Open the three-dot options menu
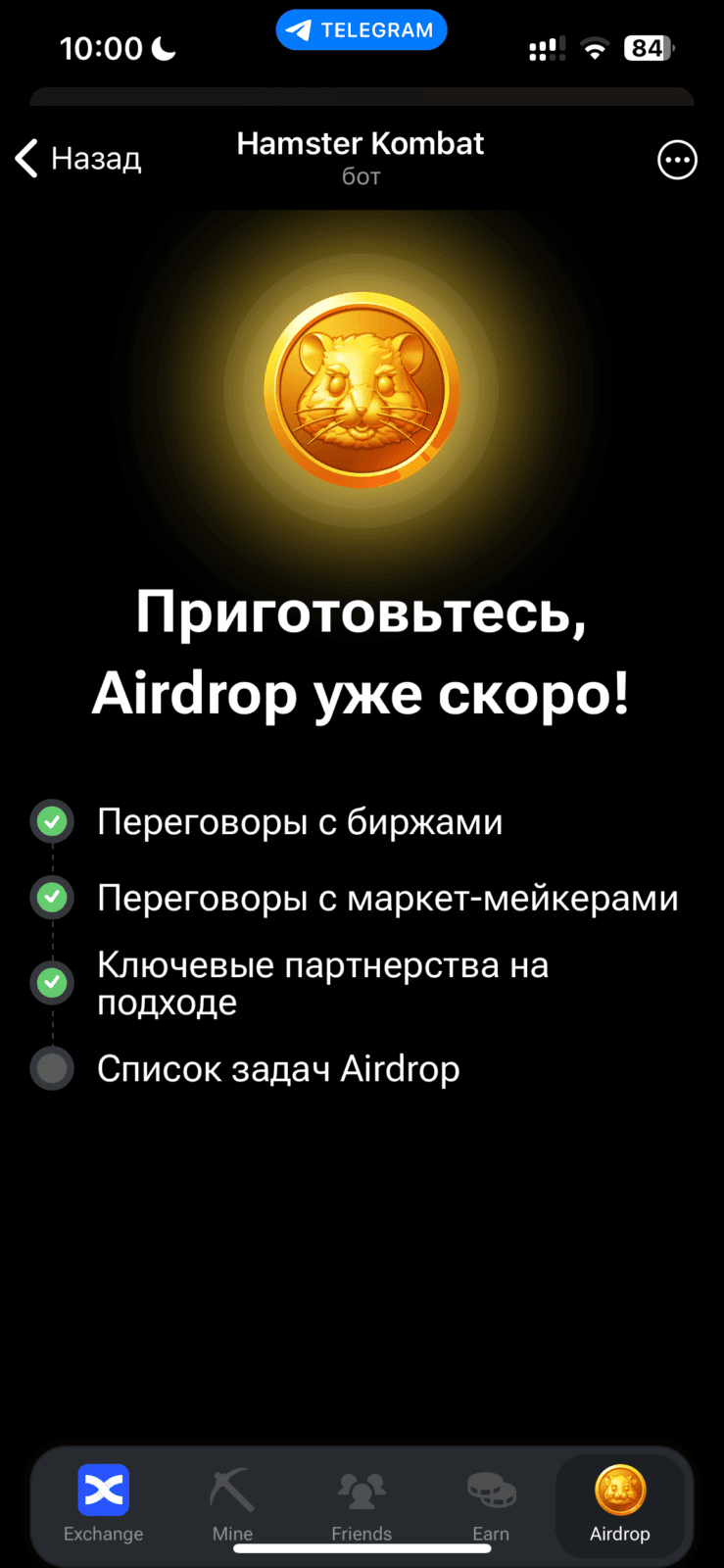Screen dimensions: 724x1568 coord(677,160)
